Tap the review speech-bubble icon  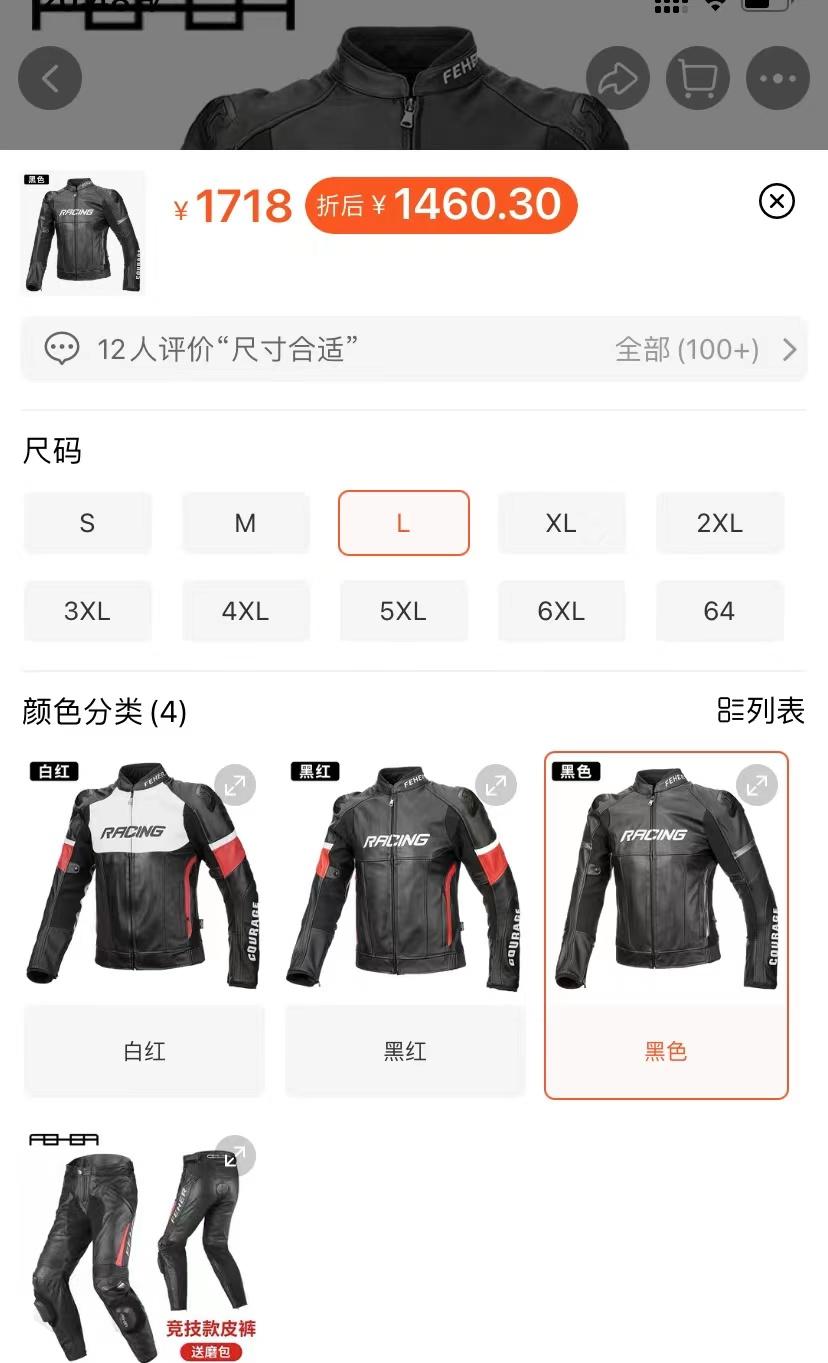point(62,348)
